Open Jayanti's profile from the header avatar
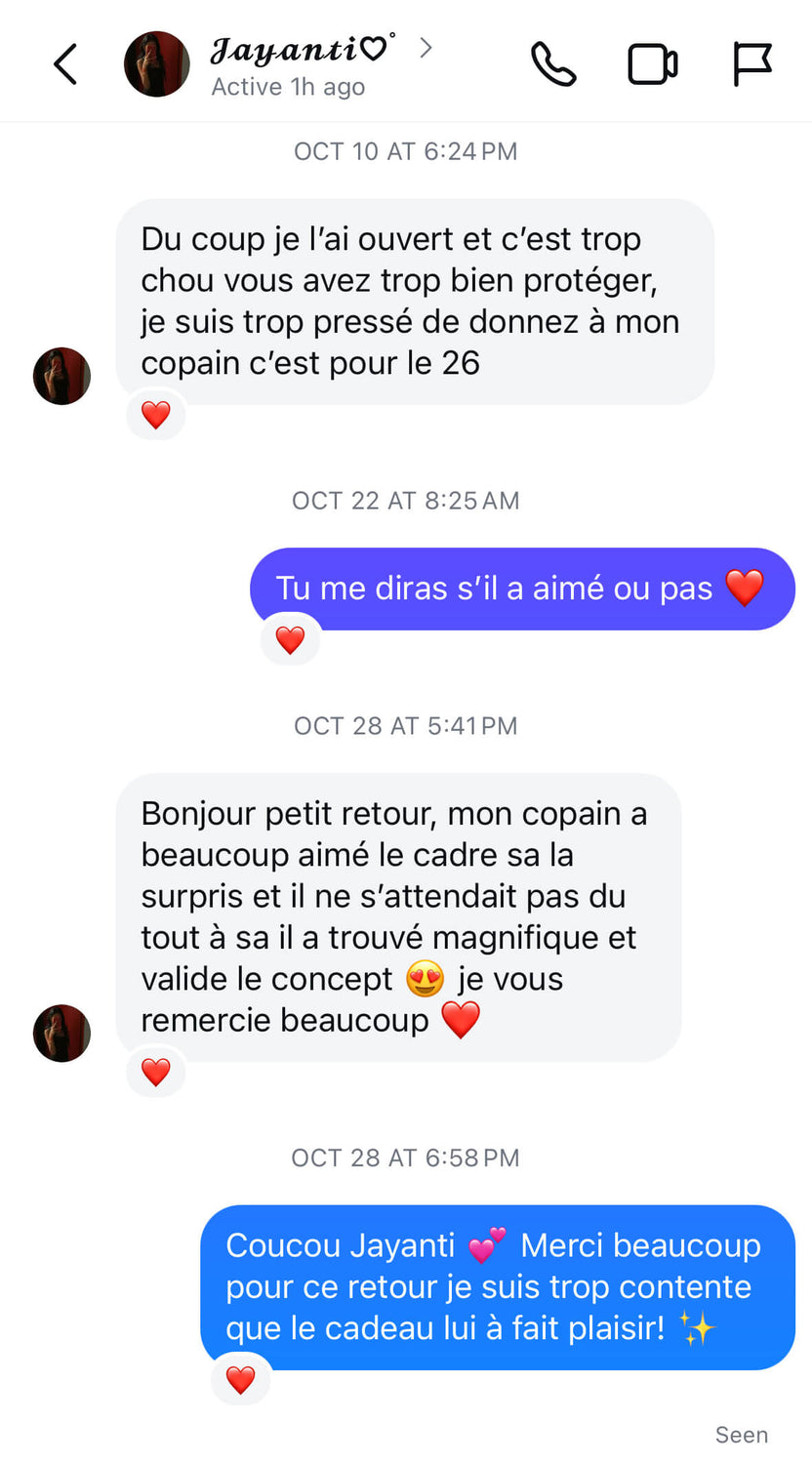The width and height of the screenshot is (812, 1464). pyautogui.click(x=156, y=64)
